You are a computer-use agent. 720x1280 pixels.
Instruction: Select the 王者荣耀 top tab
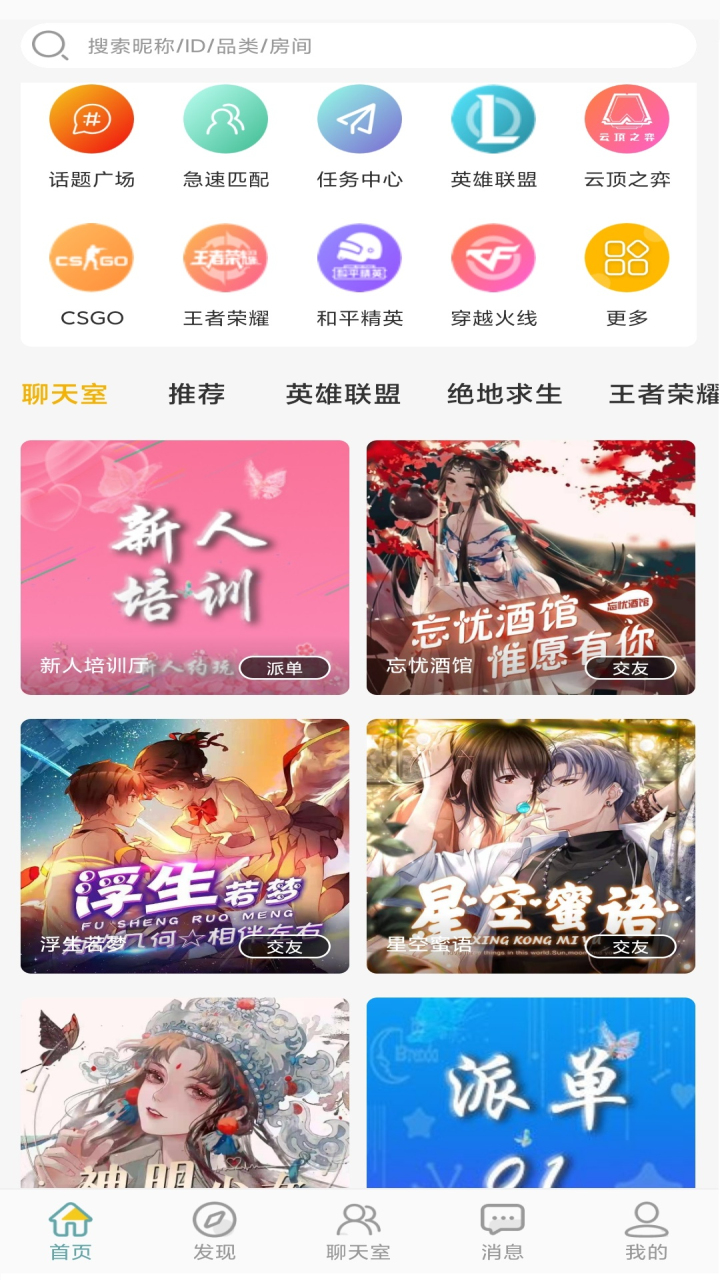click(664, 394)
